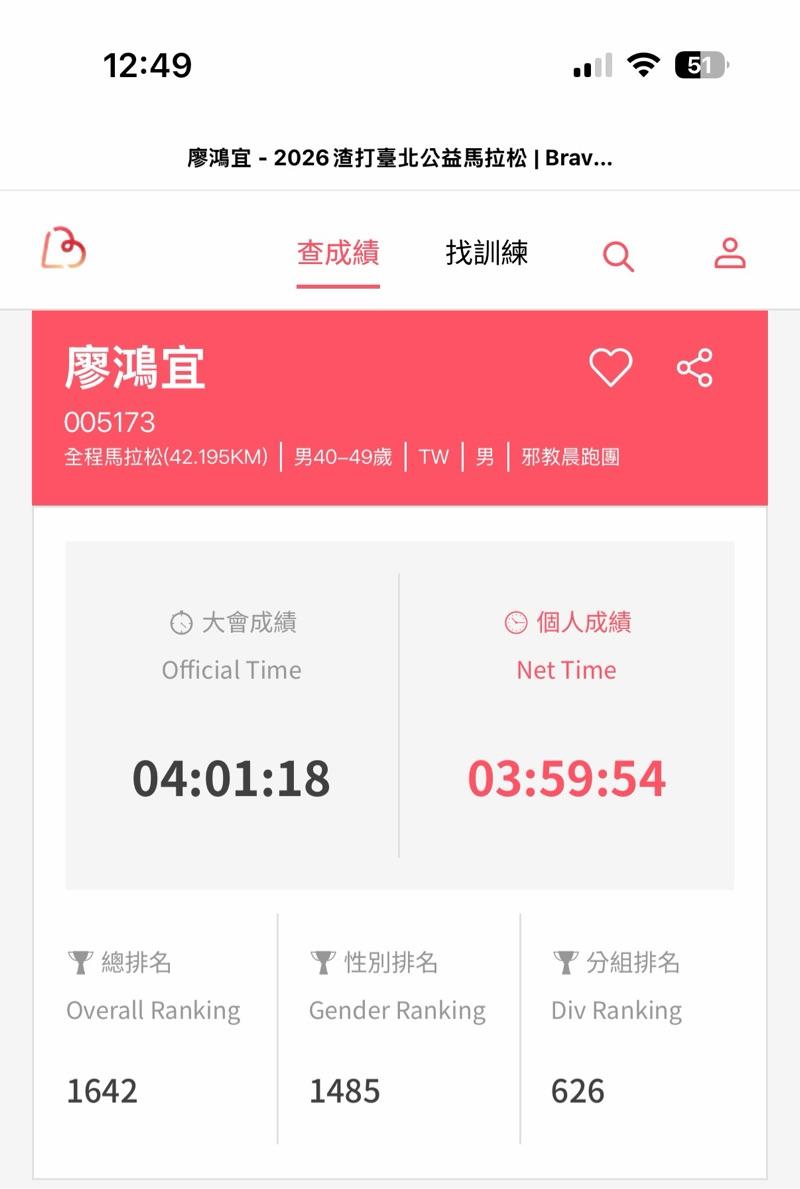Open the search magnifier icon
The image size is (800, 1189).
tap(618, 257)
